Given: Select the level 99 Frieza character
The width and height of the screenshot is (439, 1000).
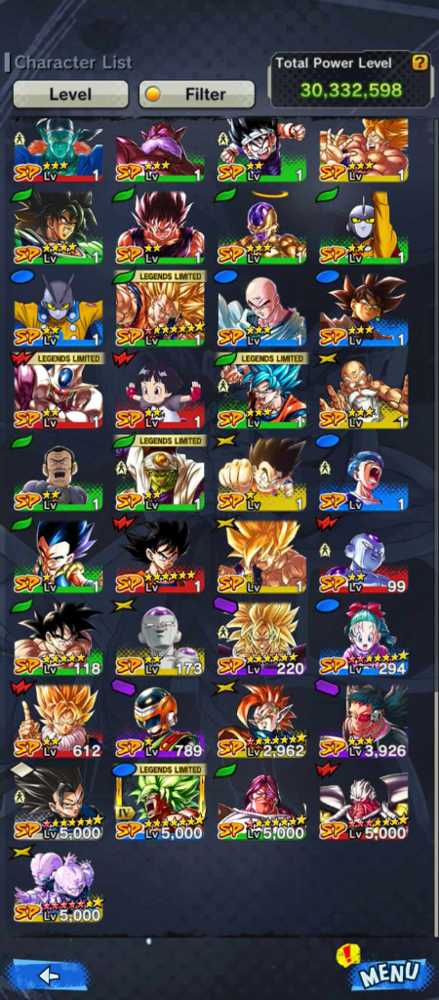Looking at the screenshot, I should pyautogui.click(x=364, y=558).
